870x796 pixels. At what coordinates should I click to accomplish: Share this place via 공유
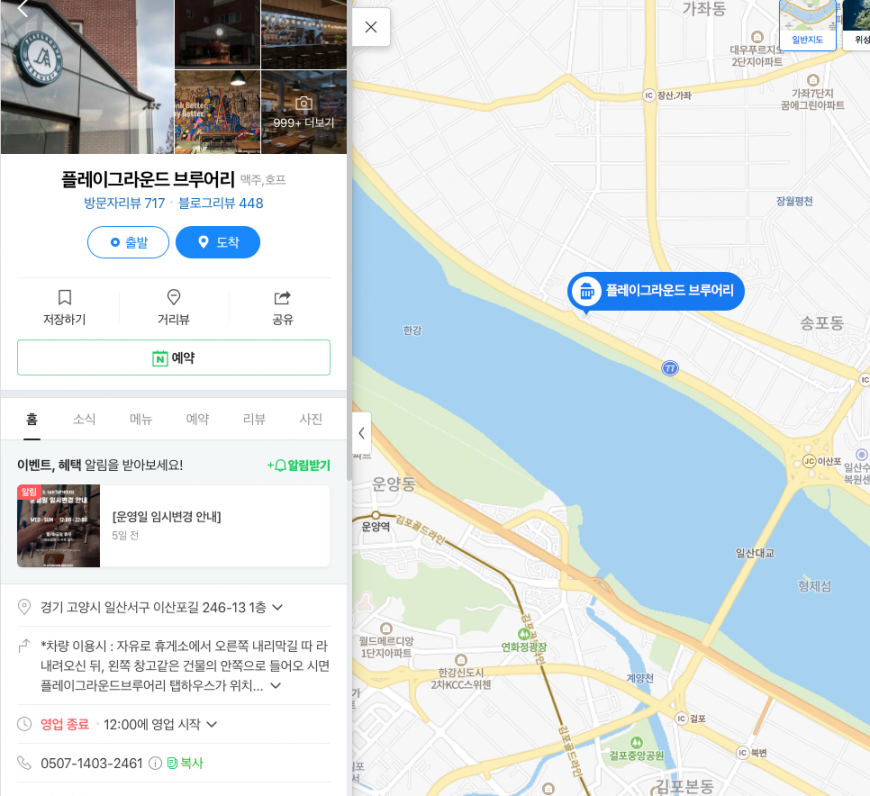click(x=282, y=308)
